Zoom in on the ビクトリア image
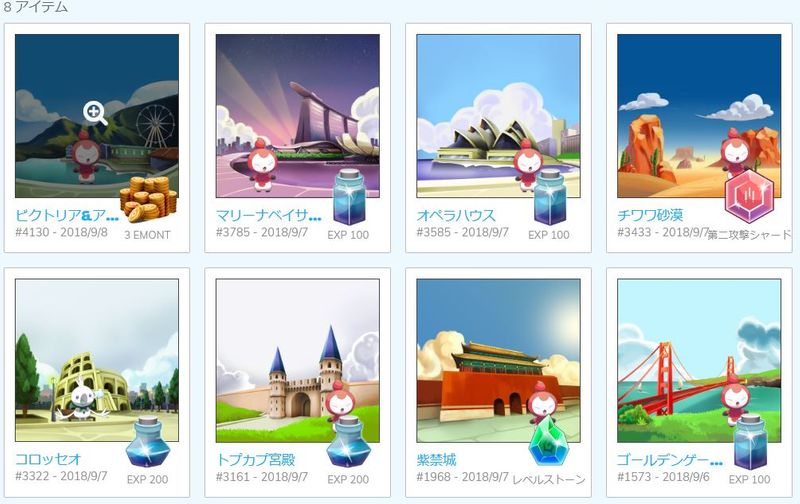The image size is (800, 504). 96,112
